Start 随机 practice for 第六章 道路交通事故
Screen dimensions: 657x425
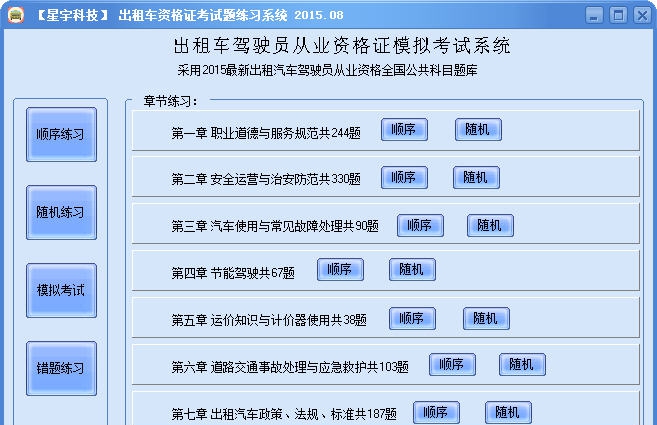pyautogui.click(x=522, y=364)
